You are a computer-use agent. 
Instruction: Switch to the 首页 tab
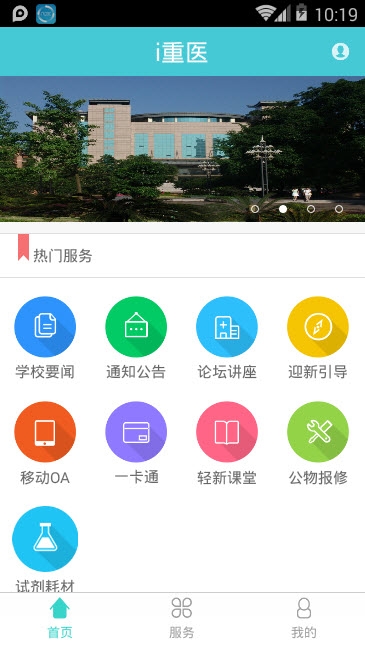pyautogui.click(x=60, y=619)
